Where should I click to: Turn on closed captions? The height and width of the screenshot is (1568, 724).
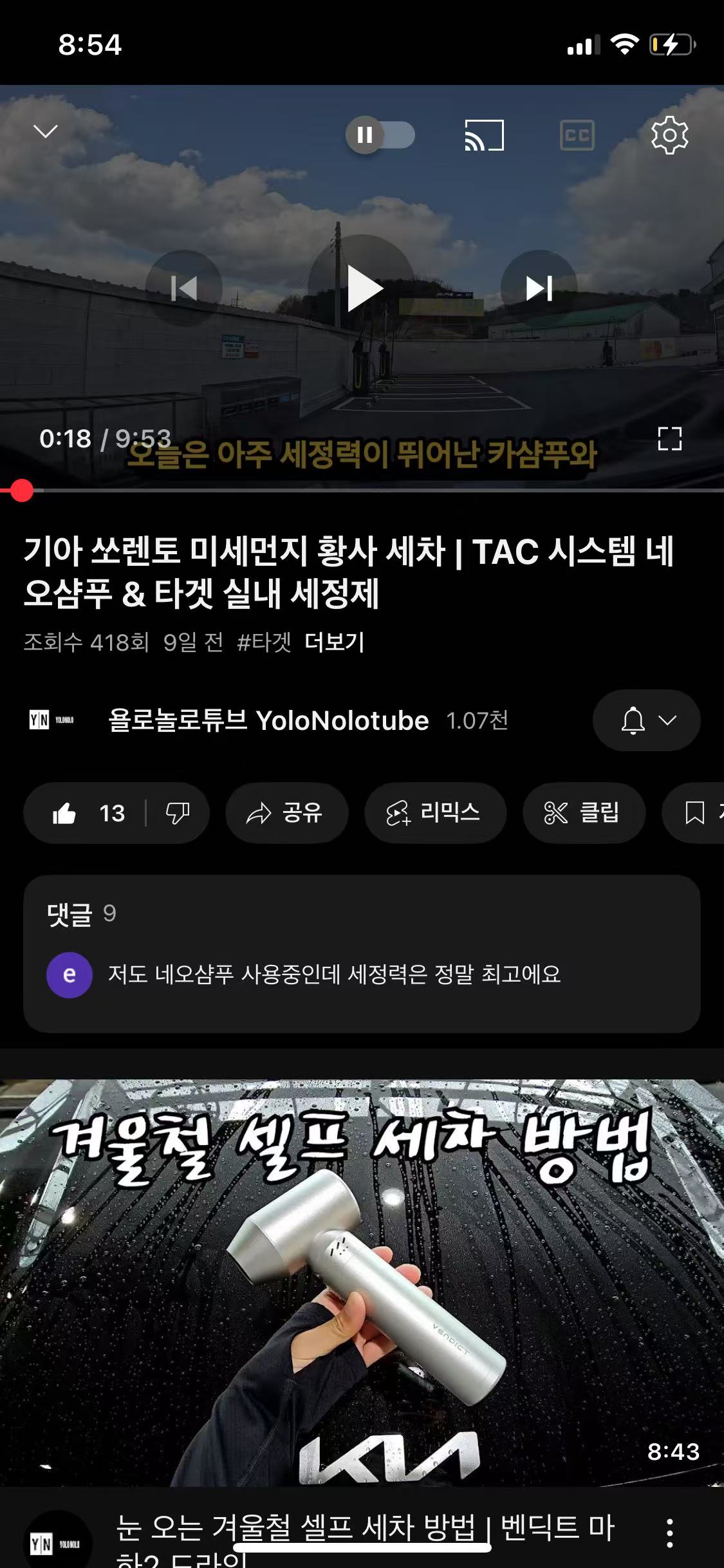click(x=577, y=135)
